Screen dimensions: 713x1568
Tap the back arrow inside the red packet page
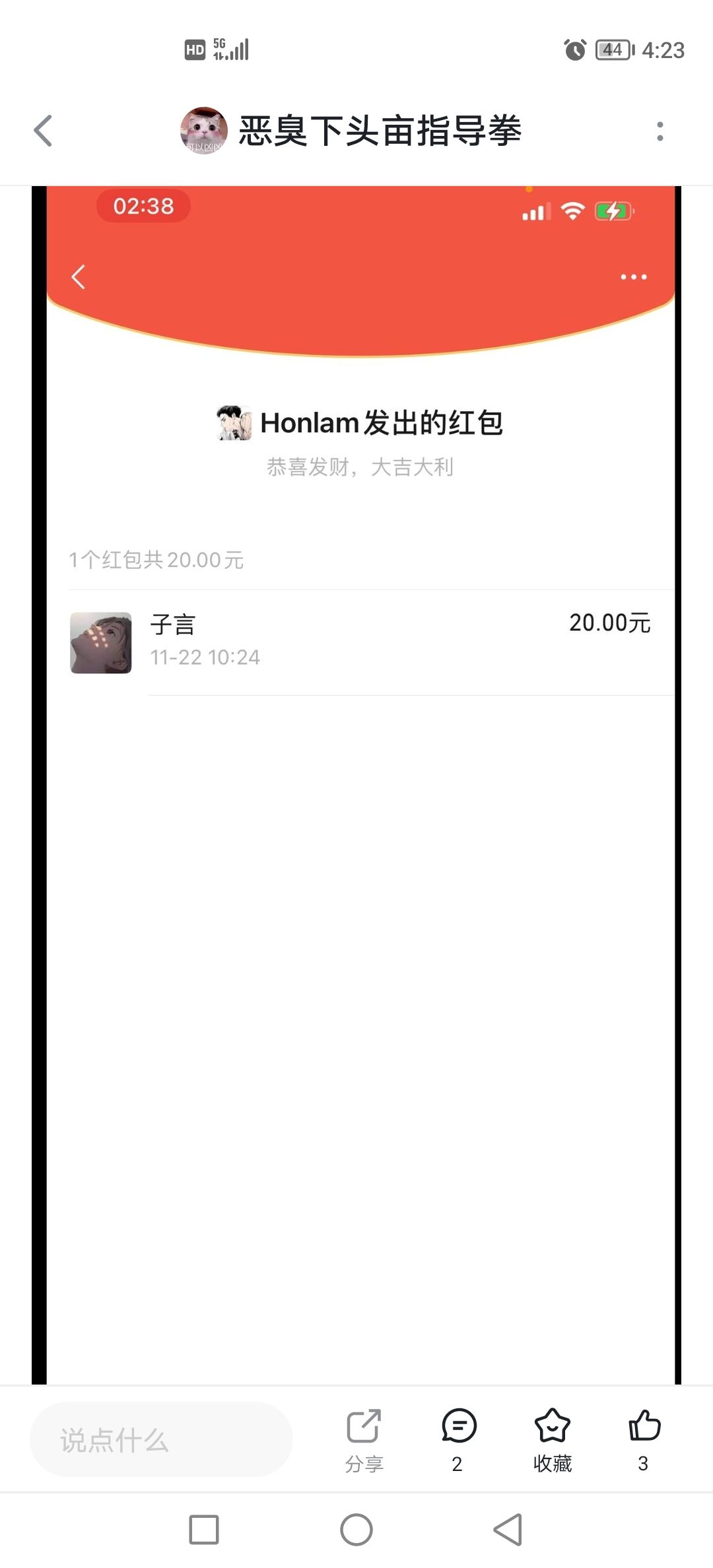click(79, 277)
